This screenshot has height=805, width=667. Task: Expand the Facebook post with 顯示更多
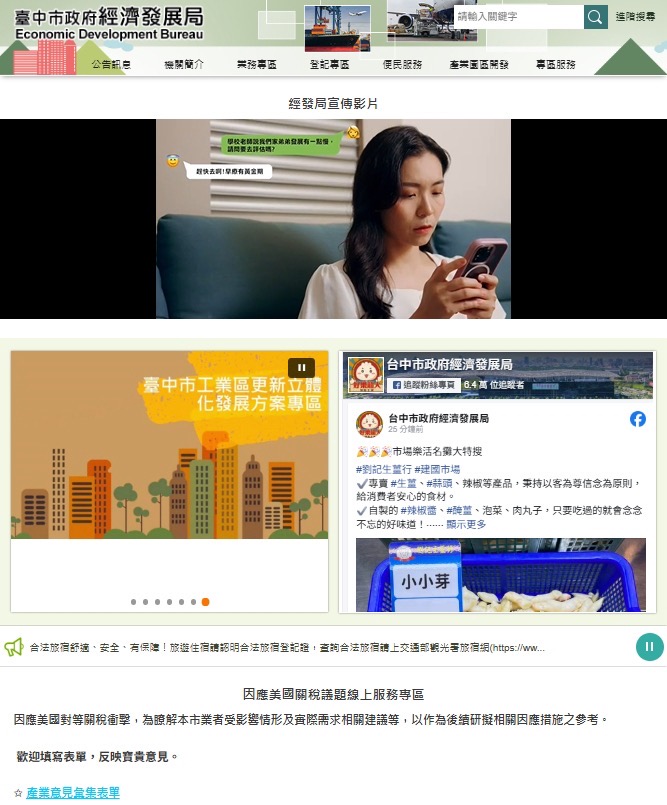click(x=466, y=524)
